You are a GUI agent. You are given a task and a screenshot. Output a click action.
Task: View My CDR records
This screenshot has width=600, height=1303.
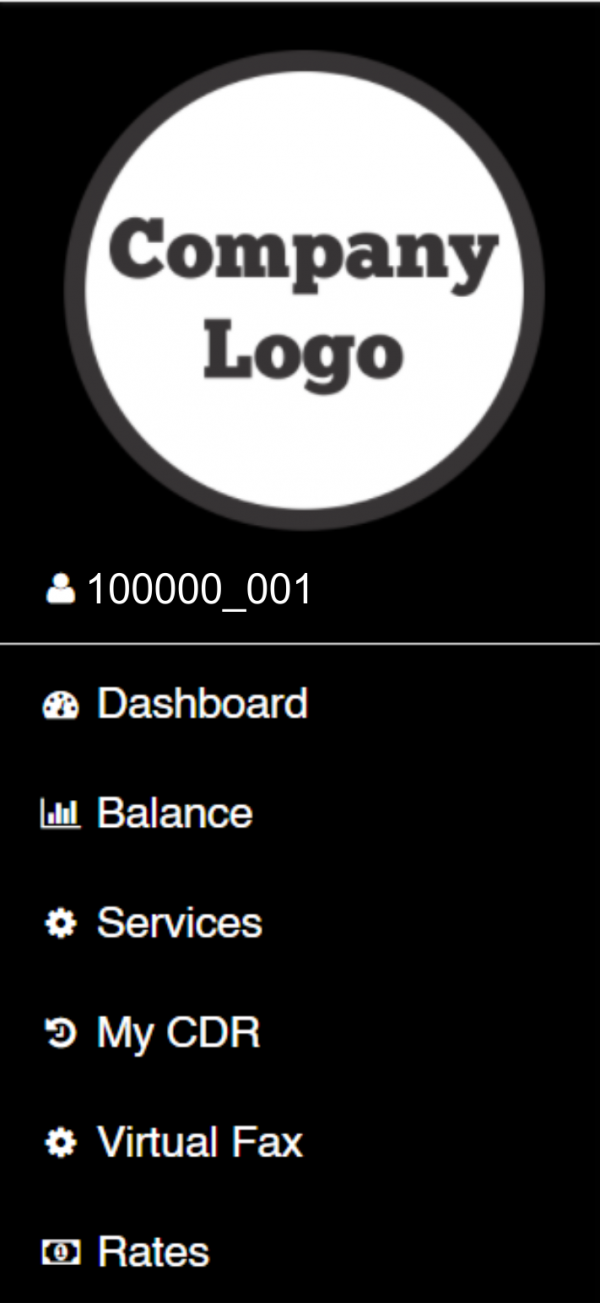tap(151, 1033)
